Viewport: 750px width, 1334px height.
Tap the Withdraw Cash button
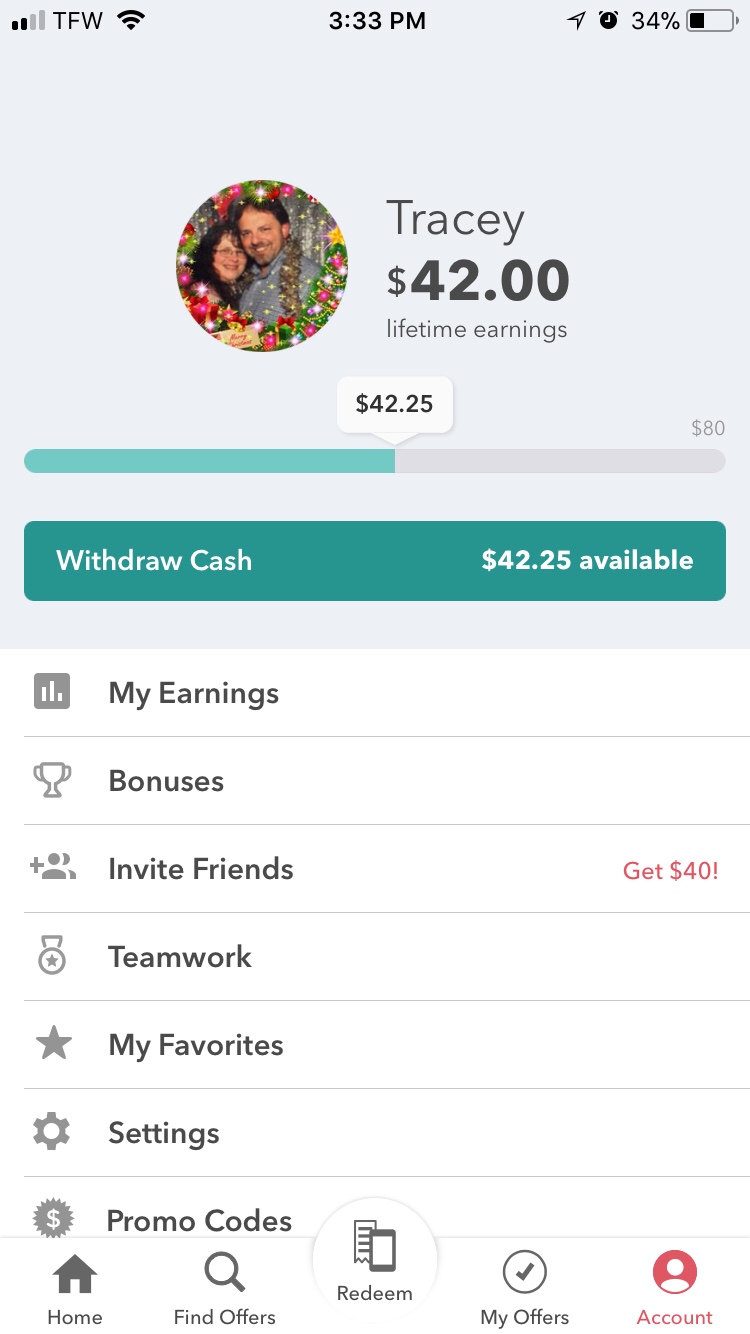click(374, 560)
